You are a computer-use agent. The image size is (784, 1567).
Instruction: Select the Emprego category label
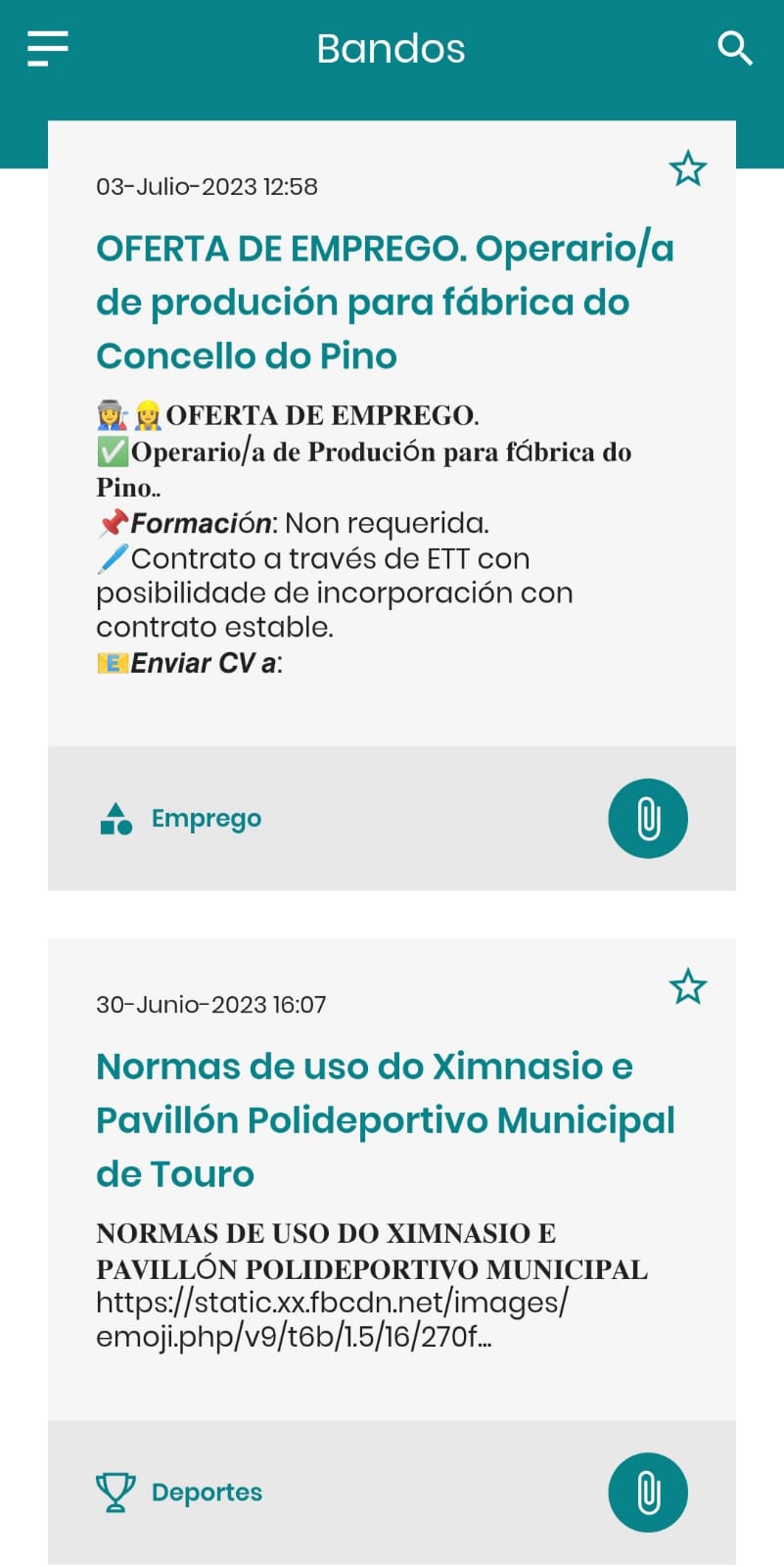206,819
